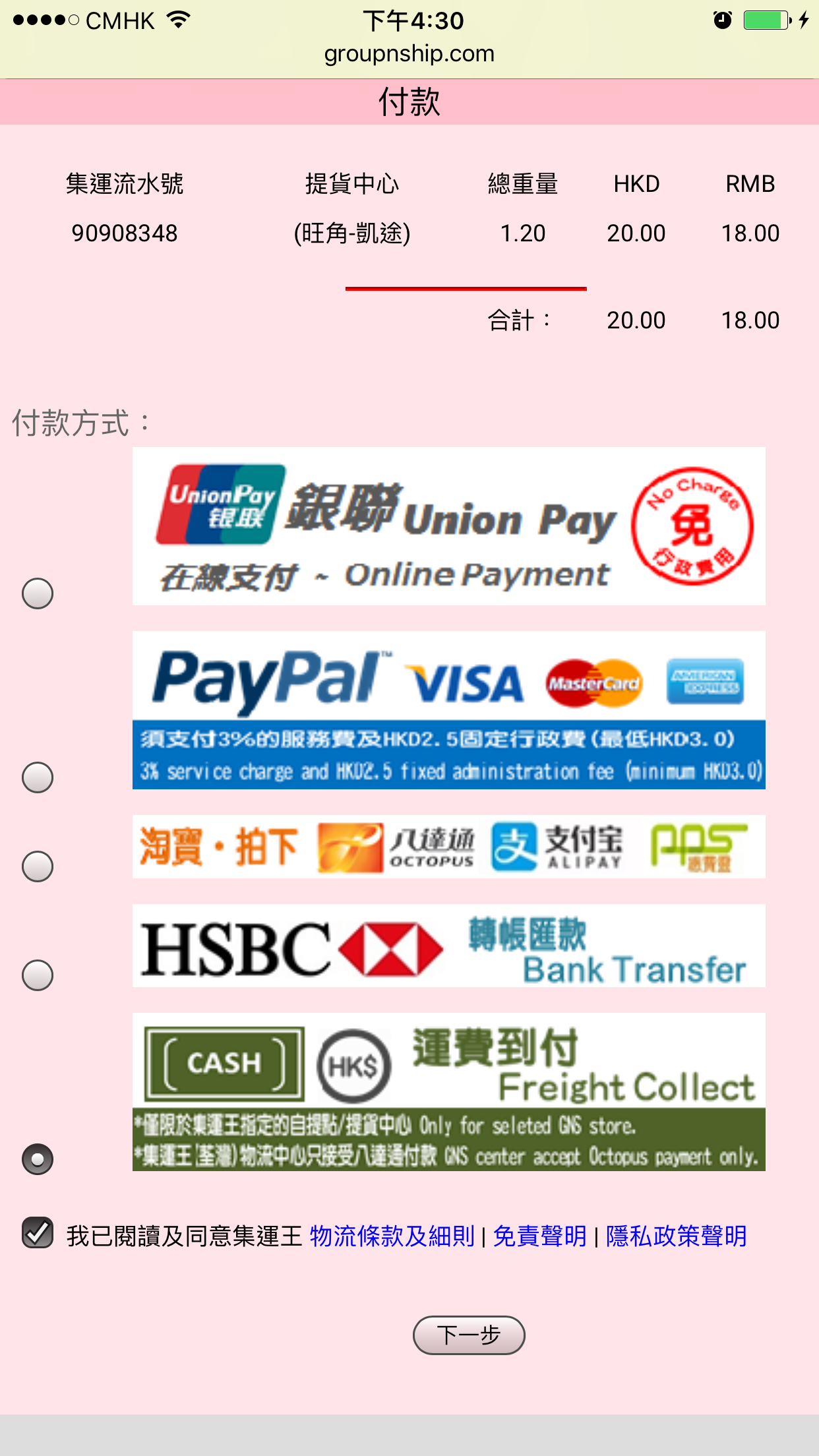Select the Freight Collect cash radio button
Viewport: 819px width, 1456px height.
coord(38,1159)
